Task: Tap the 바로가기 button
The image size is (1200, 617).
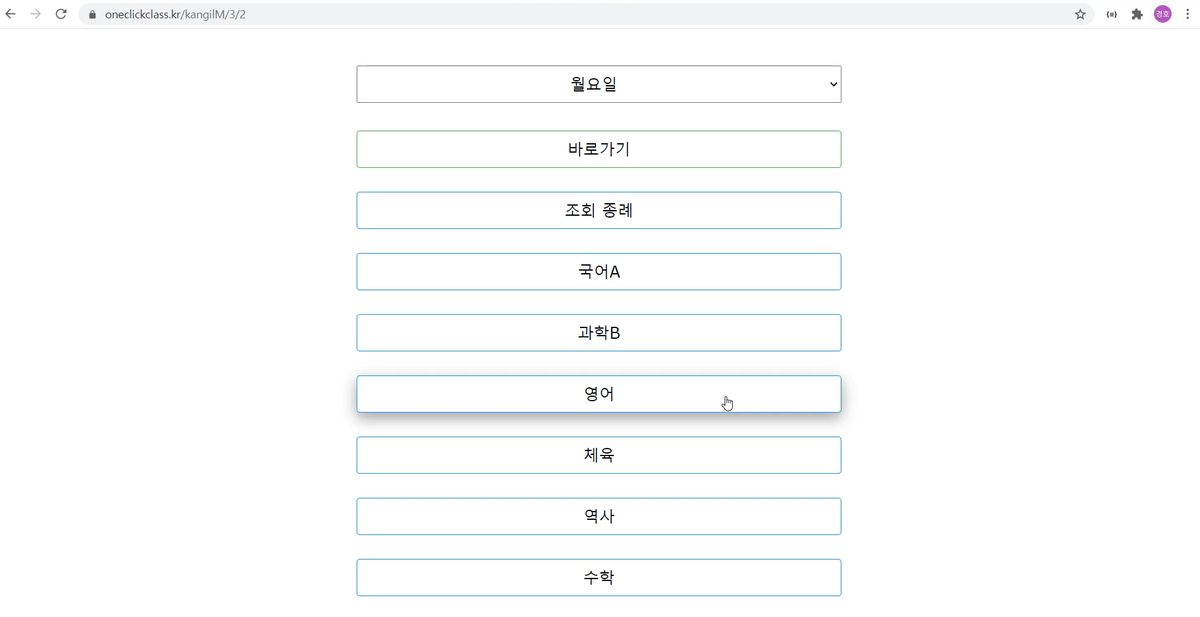Action: pyautogui.click(x=598, y=149)
